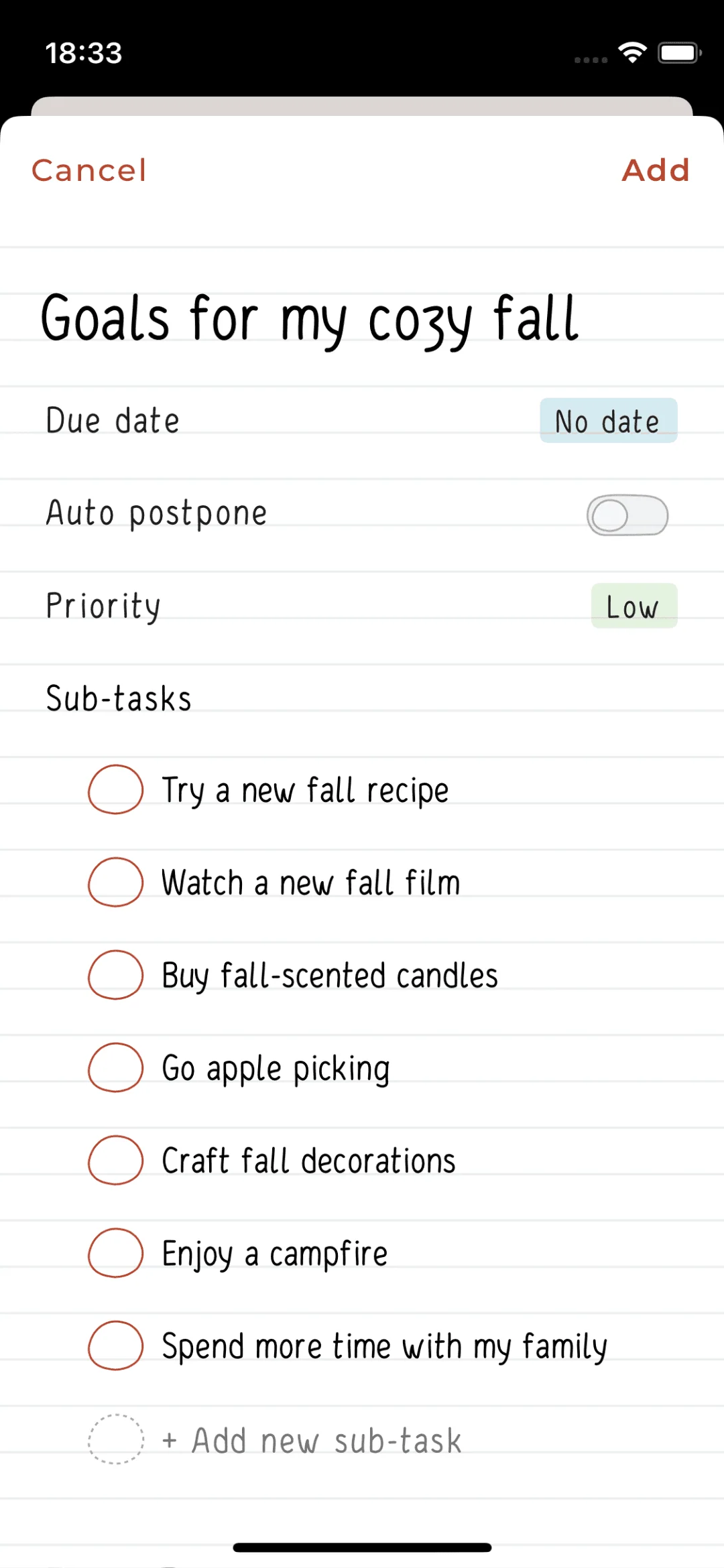The width and height of the screenshot is (724, 1568).
Task: Open the due date selector showing "No date"
Action: [607, 421]
